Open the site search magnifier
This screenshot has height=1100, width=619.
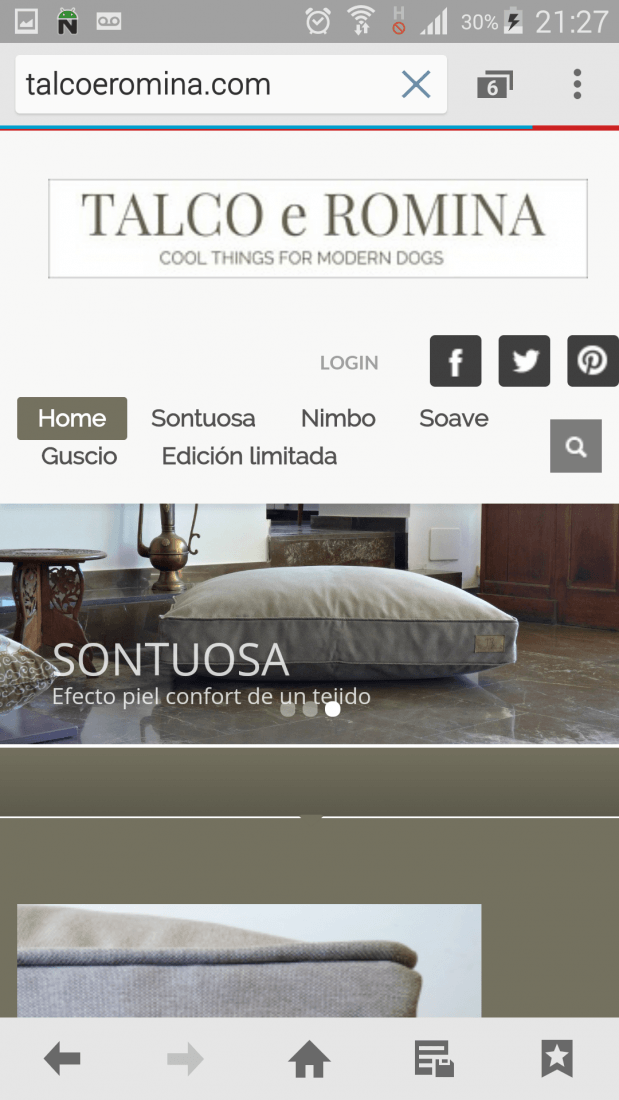point(576,446)
